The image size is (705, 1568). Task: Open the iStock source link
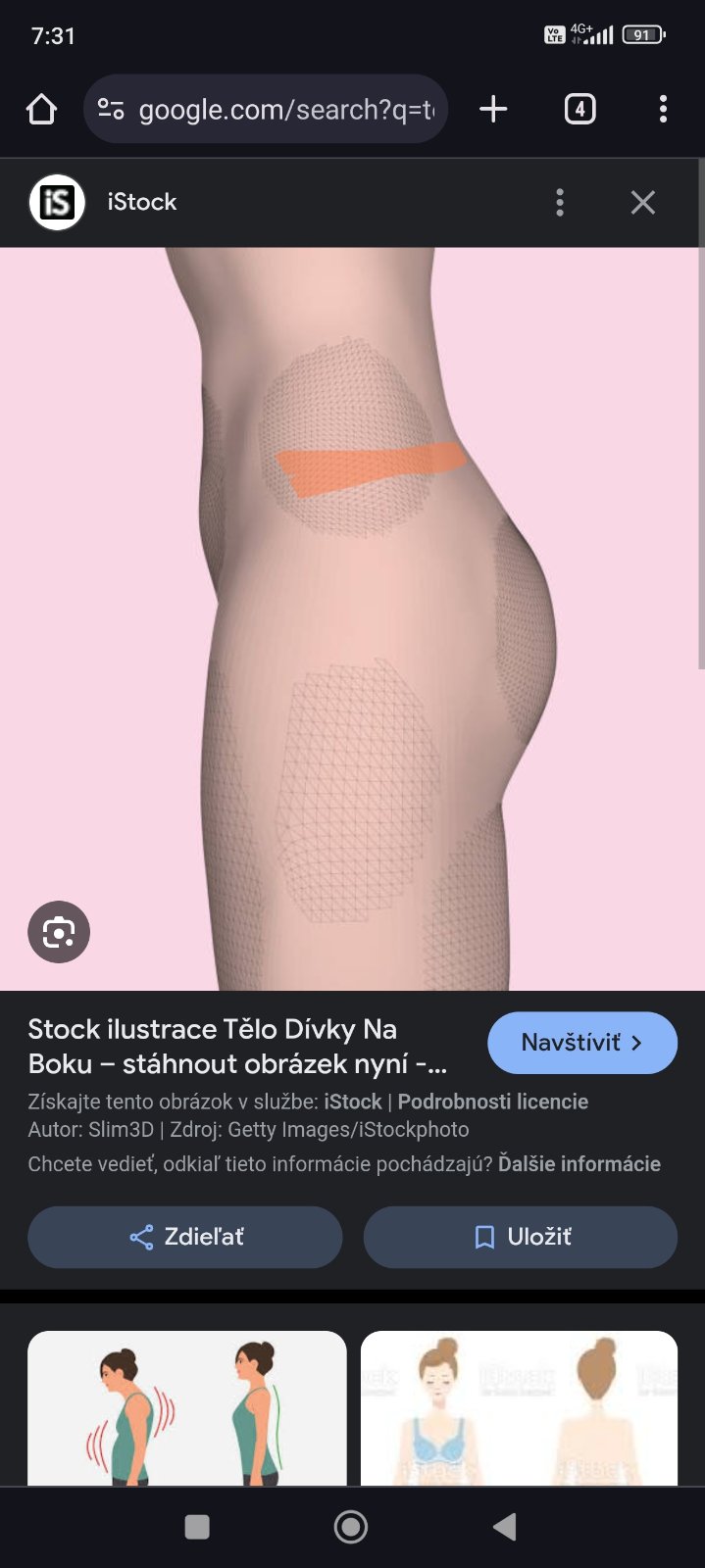[353, 1102]
